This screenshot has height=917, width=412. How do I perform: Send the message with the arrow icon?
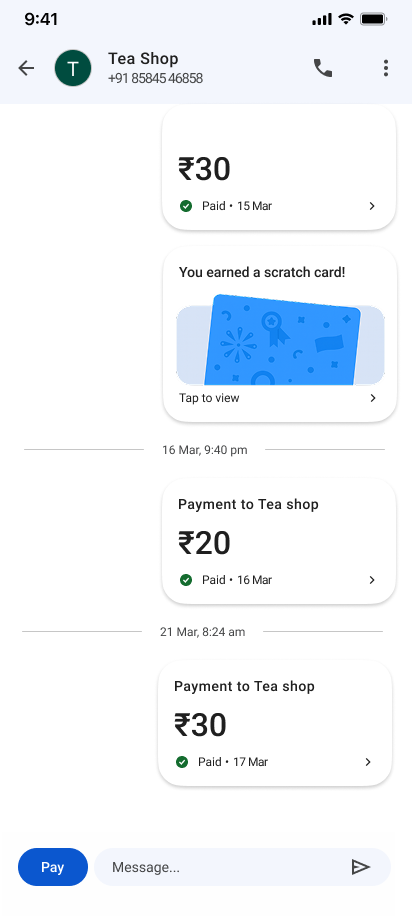click(360, 867)
